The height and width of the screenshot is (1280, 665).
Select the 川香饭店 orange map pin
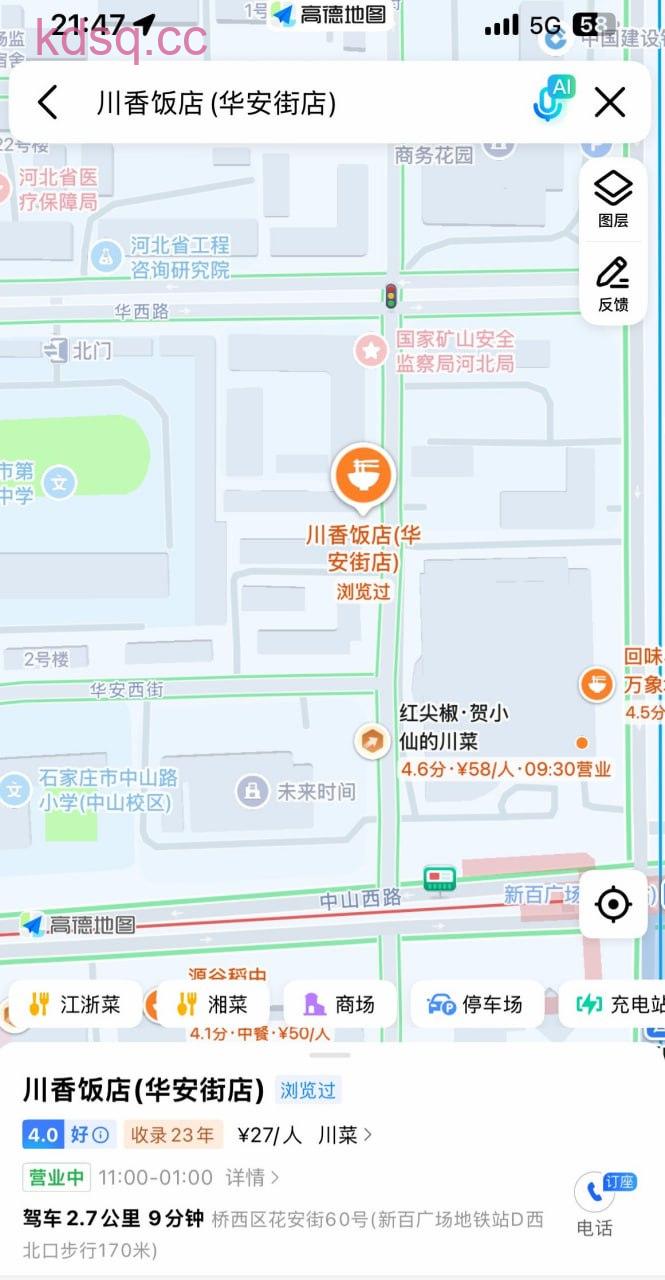[364, 474]
